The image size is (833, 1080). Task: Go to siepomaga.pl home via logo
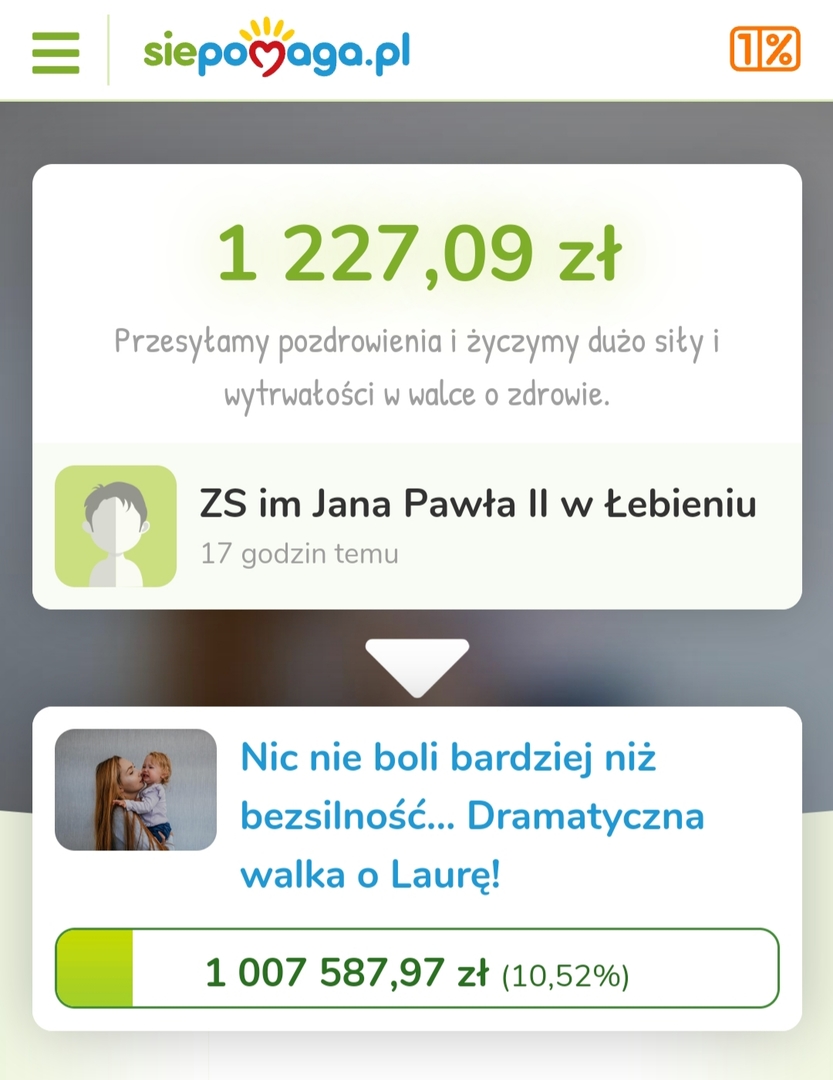pos(276,49)
